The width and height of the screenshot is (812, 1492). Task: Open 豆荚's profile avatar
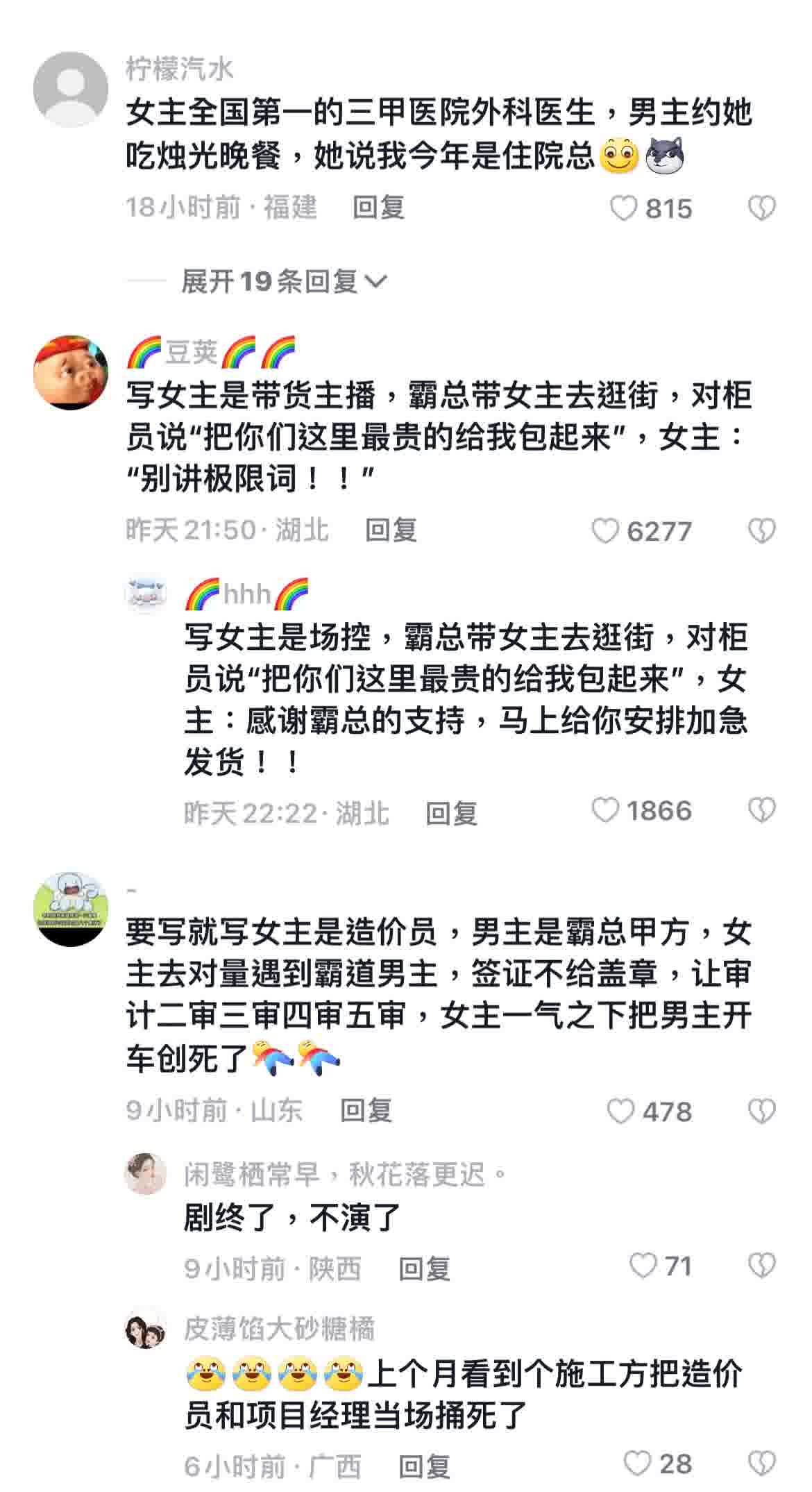pyautogui.click(x=71, y=373)
